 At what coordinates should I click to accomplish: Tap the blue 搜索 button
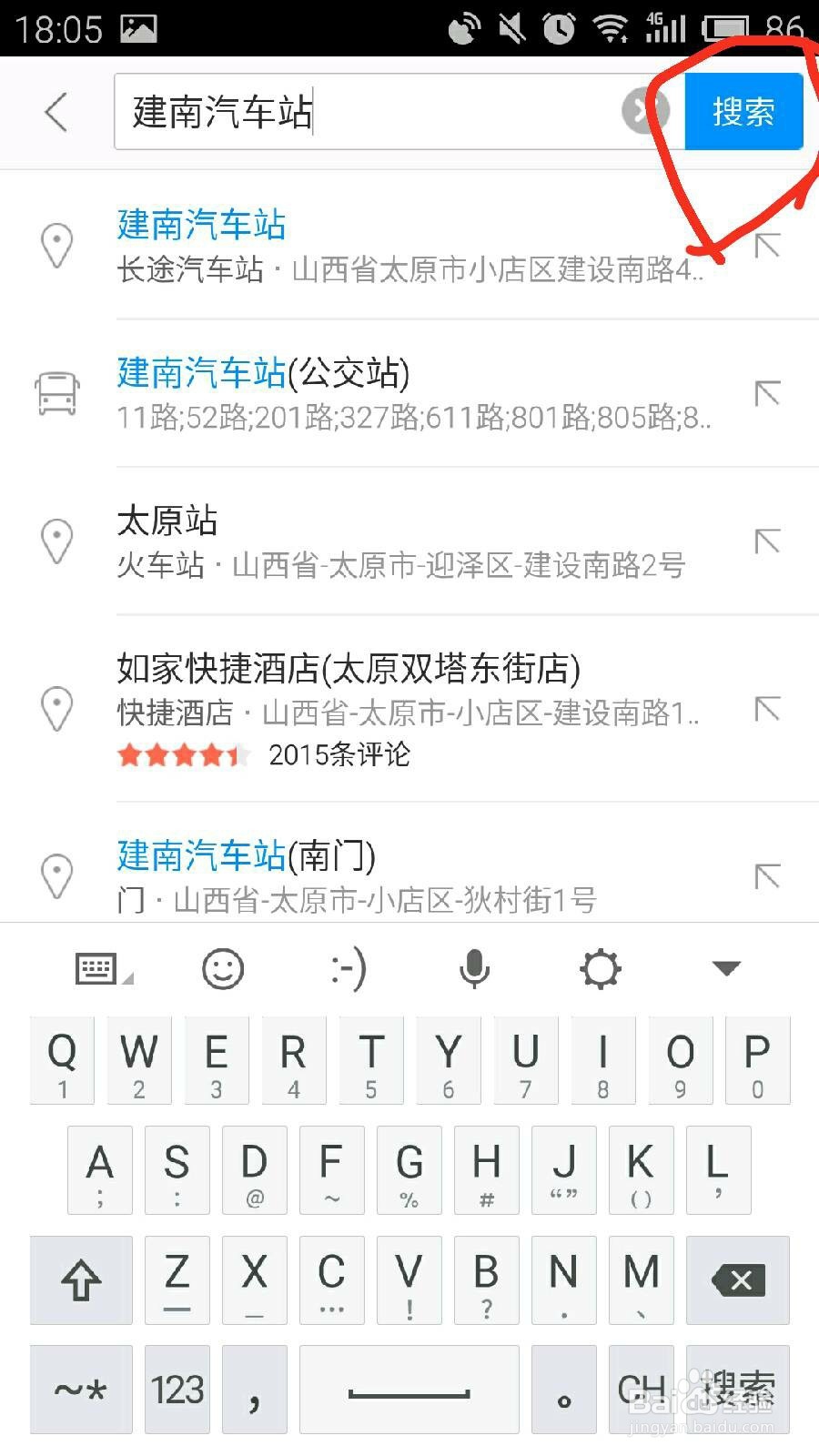[743, 111]
